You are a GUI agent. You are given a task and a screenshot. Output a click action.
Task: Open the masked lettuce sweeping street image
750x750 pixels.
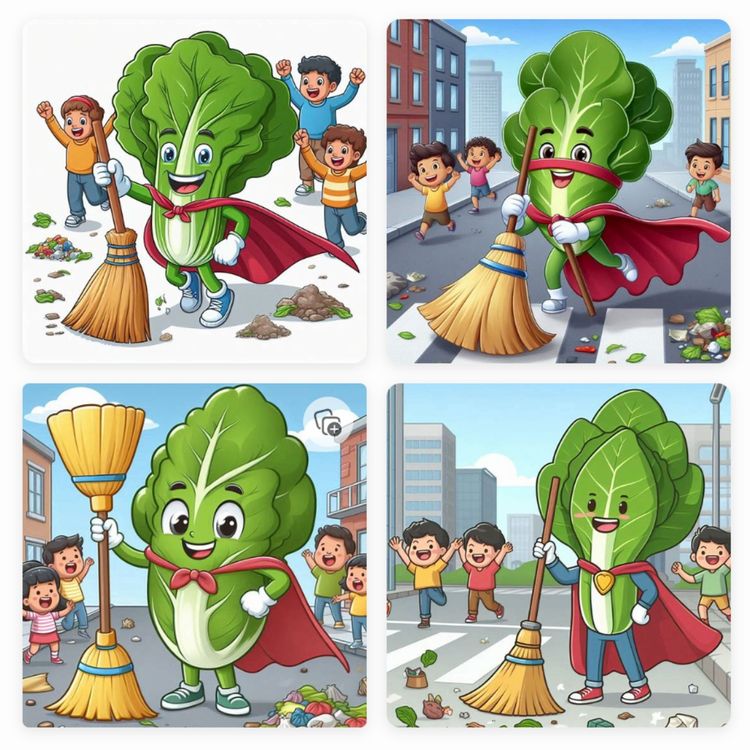click(x=558, y=190)
